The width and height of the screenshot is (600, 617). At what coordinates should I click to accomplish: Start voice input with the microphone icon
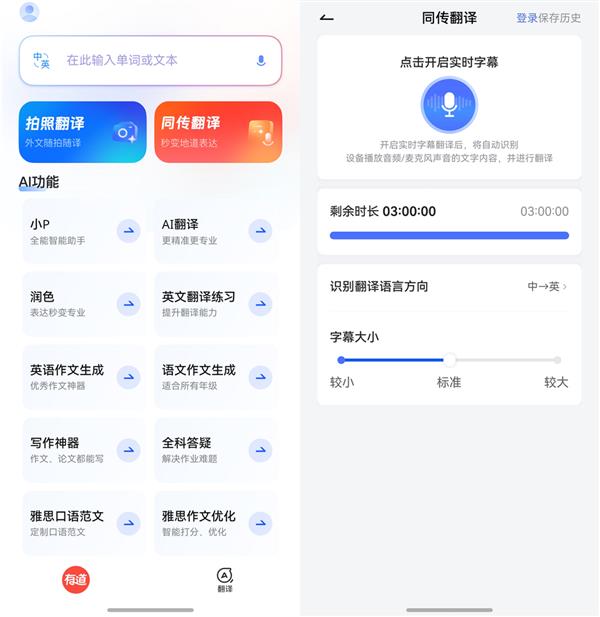point(261,60)
